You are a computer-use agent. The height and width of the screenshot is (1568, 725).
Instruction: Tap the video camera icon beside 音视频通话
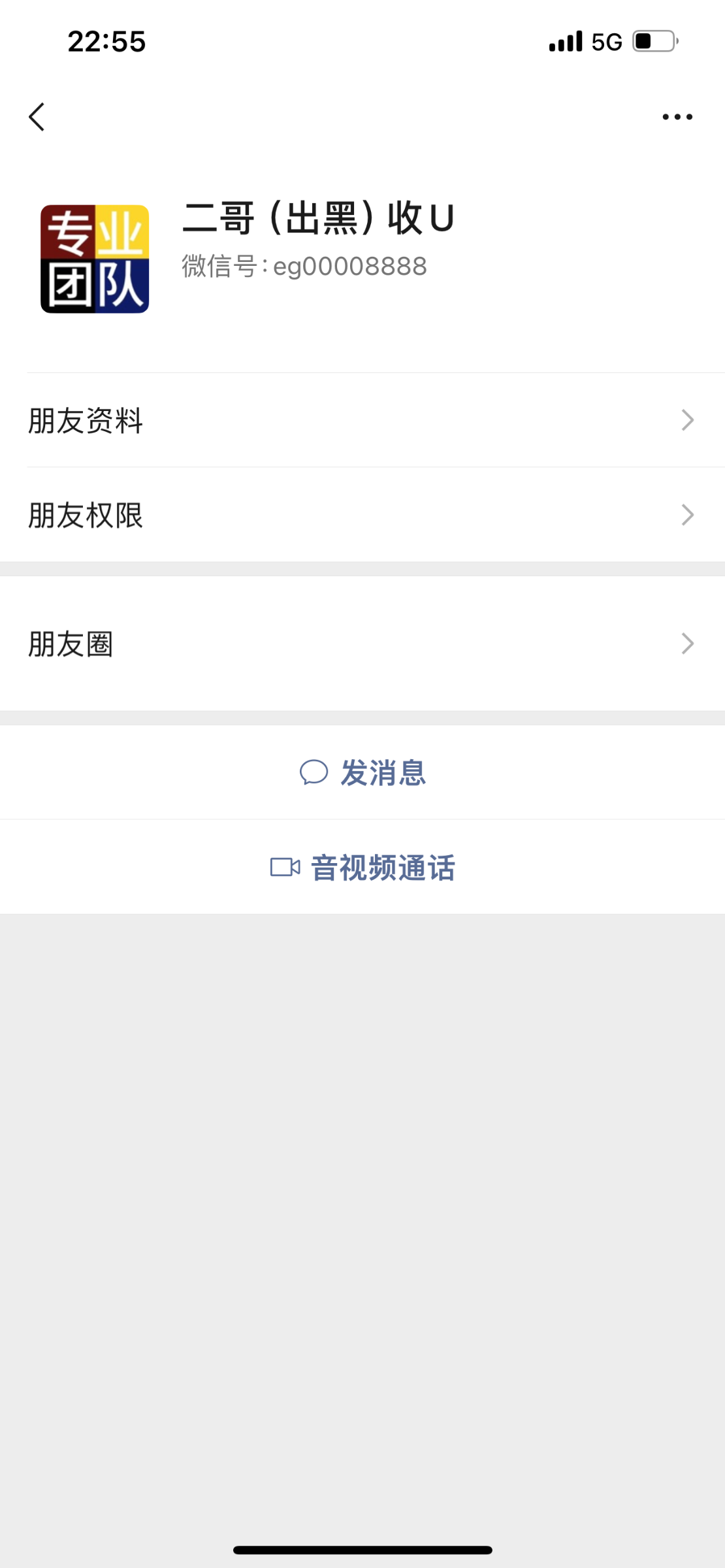[285, 867]
